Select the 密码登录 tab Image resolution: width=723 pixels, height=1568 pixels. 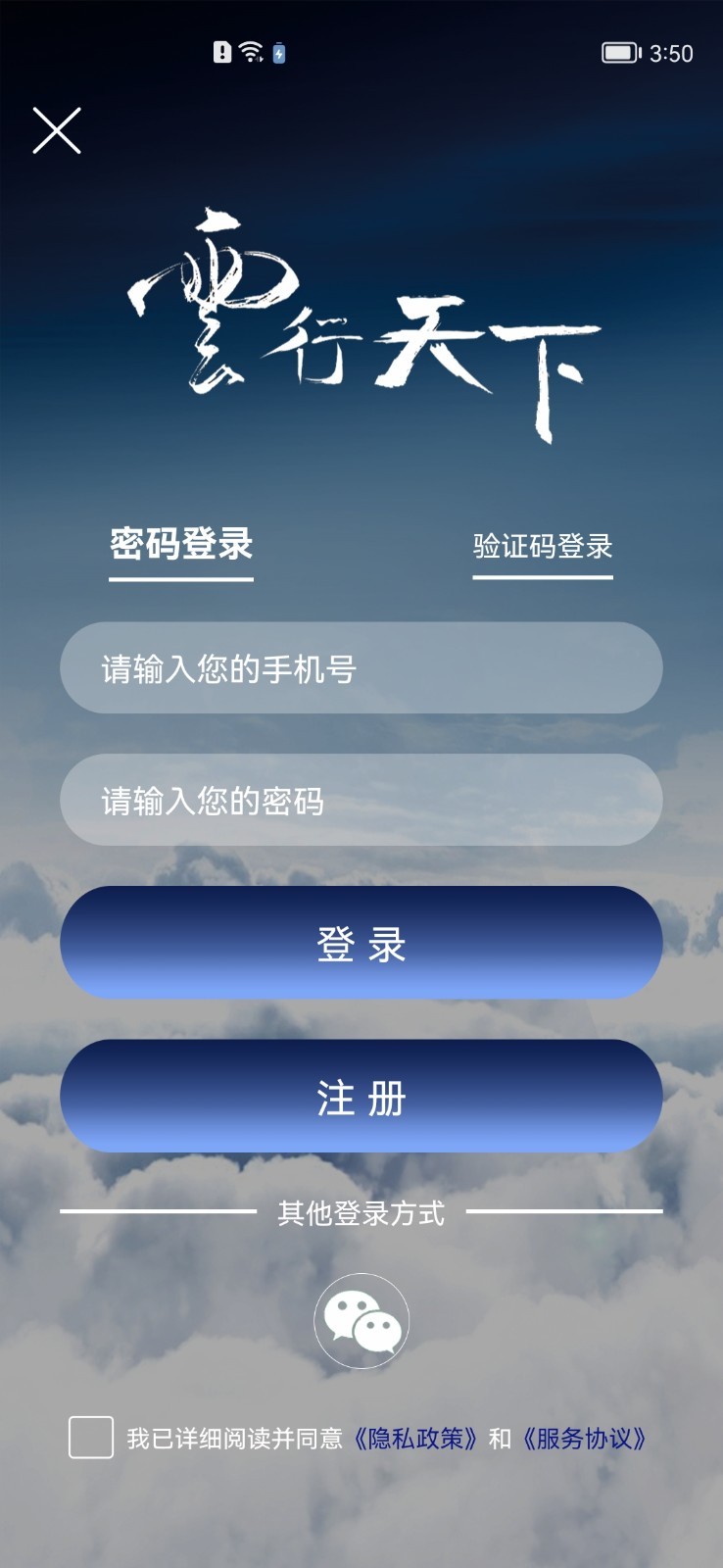[181, 544]
